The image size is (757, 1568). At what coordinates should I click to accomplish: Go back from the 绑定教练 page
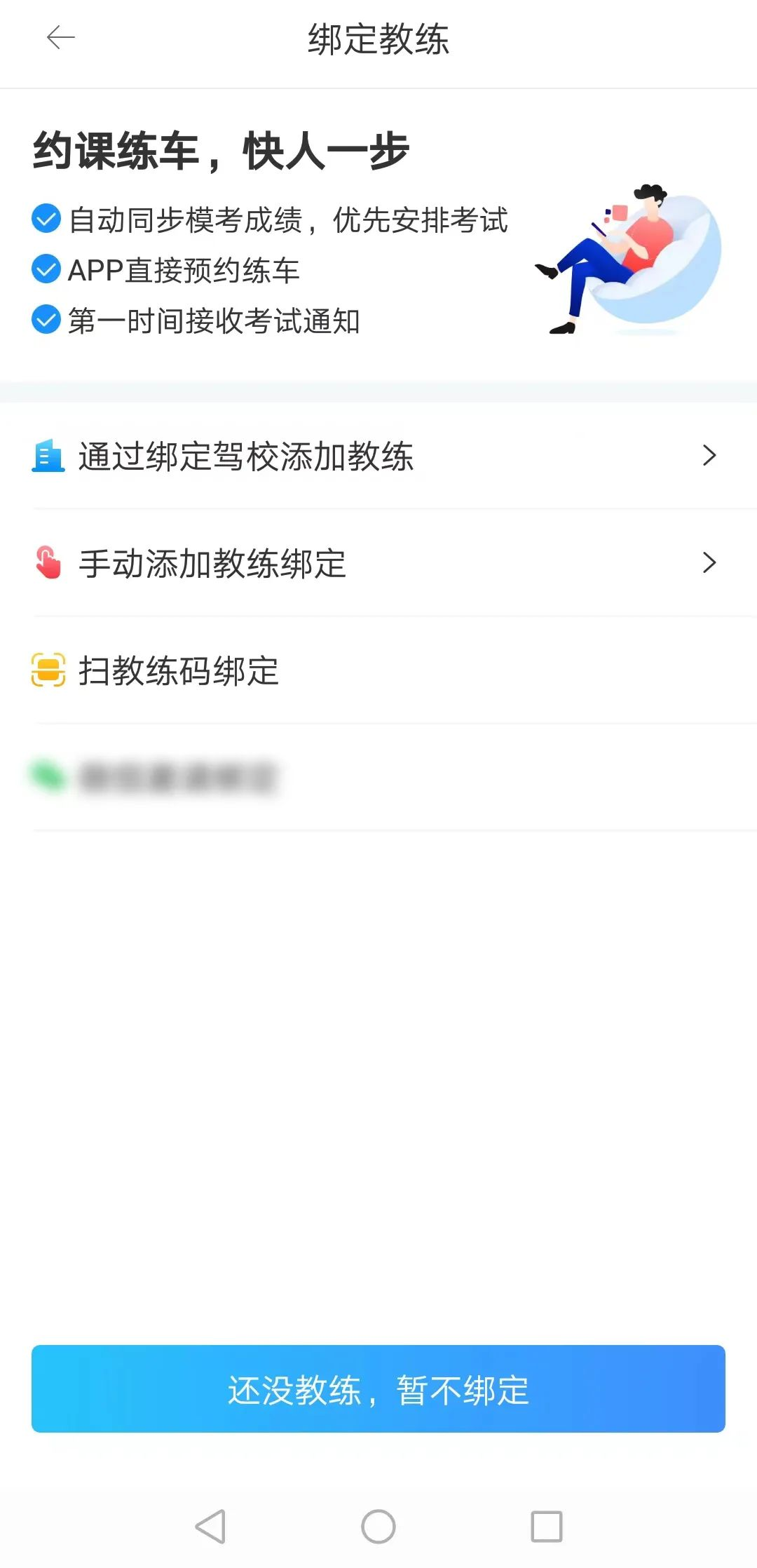click(60, 38)
